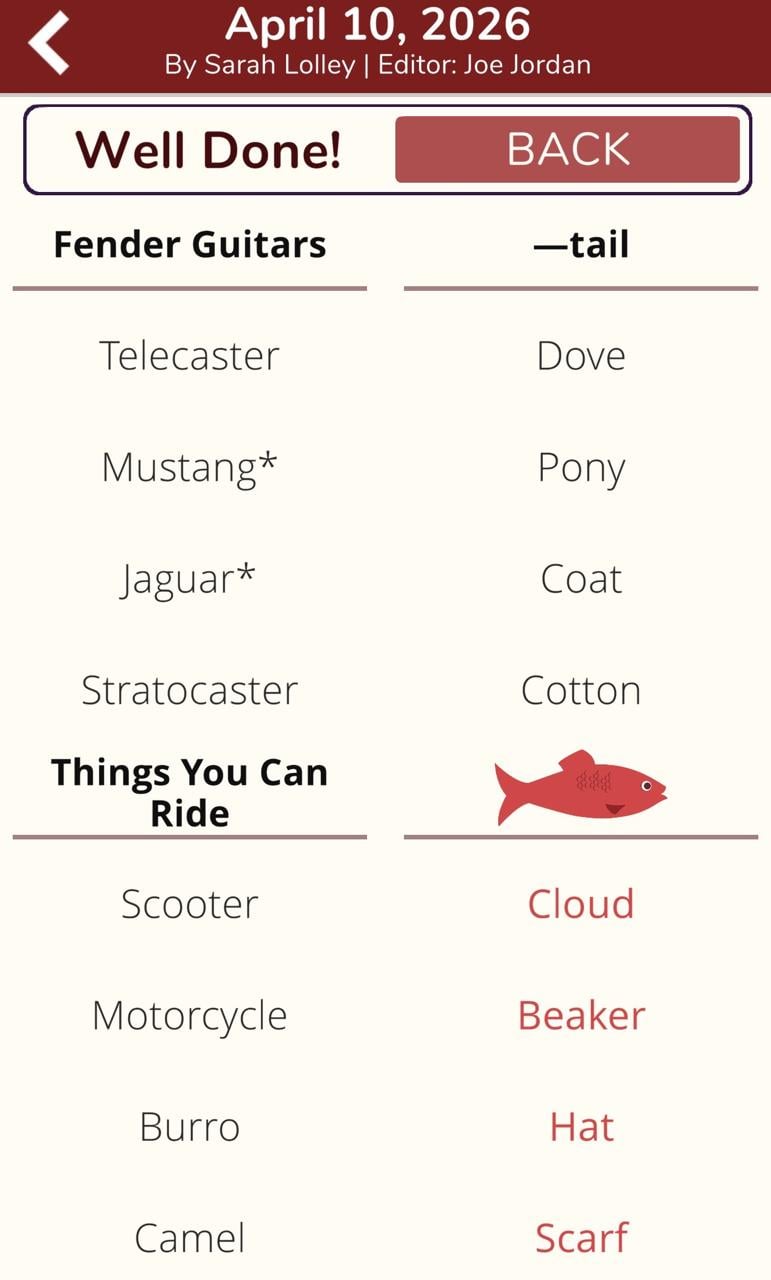Tap the —tail category header

pos(581,244)
